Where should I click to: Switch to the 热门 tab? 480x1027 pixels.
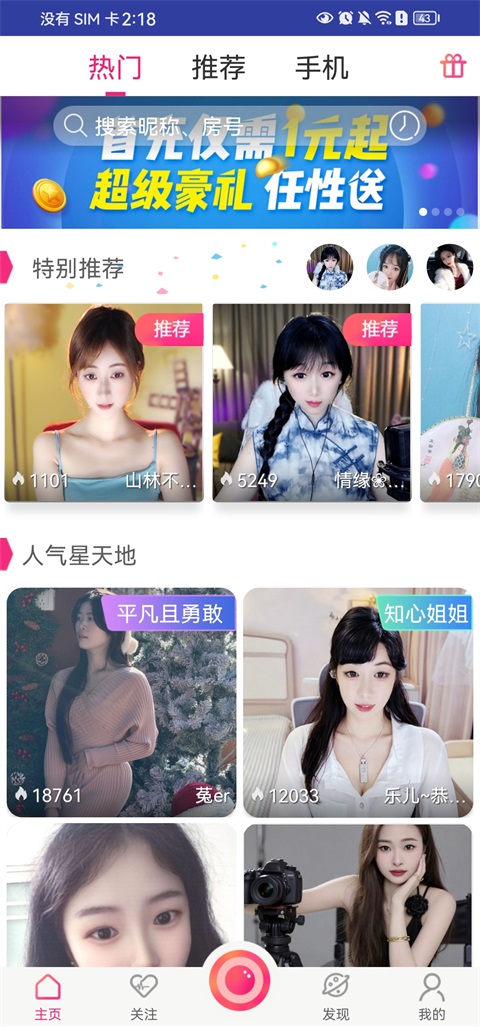[x=115, y=68]
